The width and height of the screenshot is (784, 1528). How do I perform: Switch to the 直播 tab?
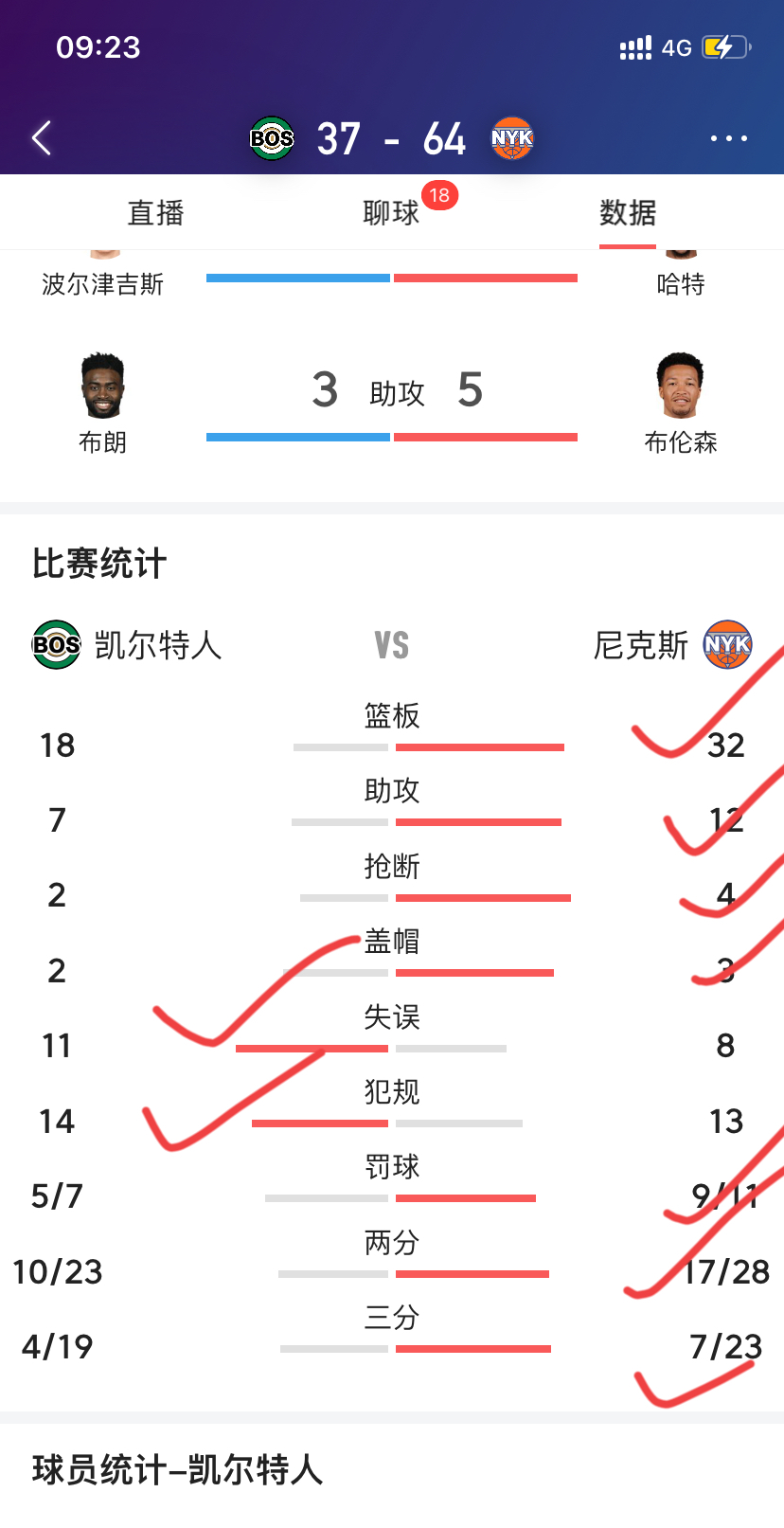tap(155, 213)
